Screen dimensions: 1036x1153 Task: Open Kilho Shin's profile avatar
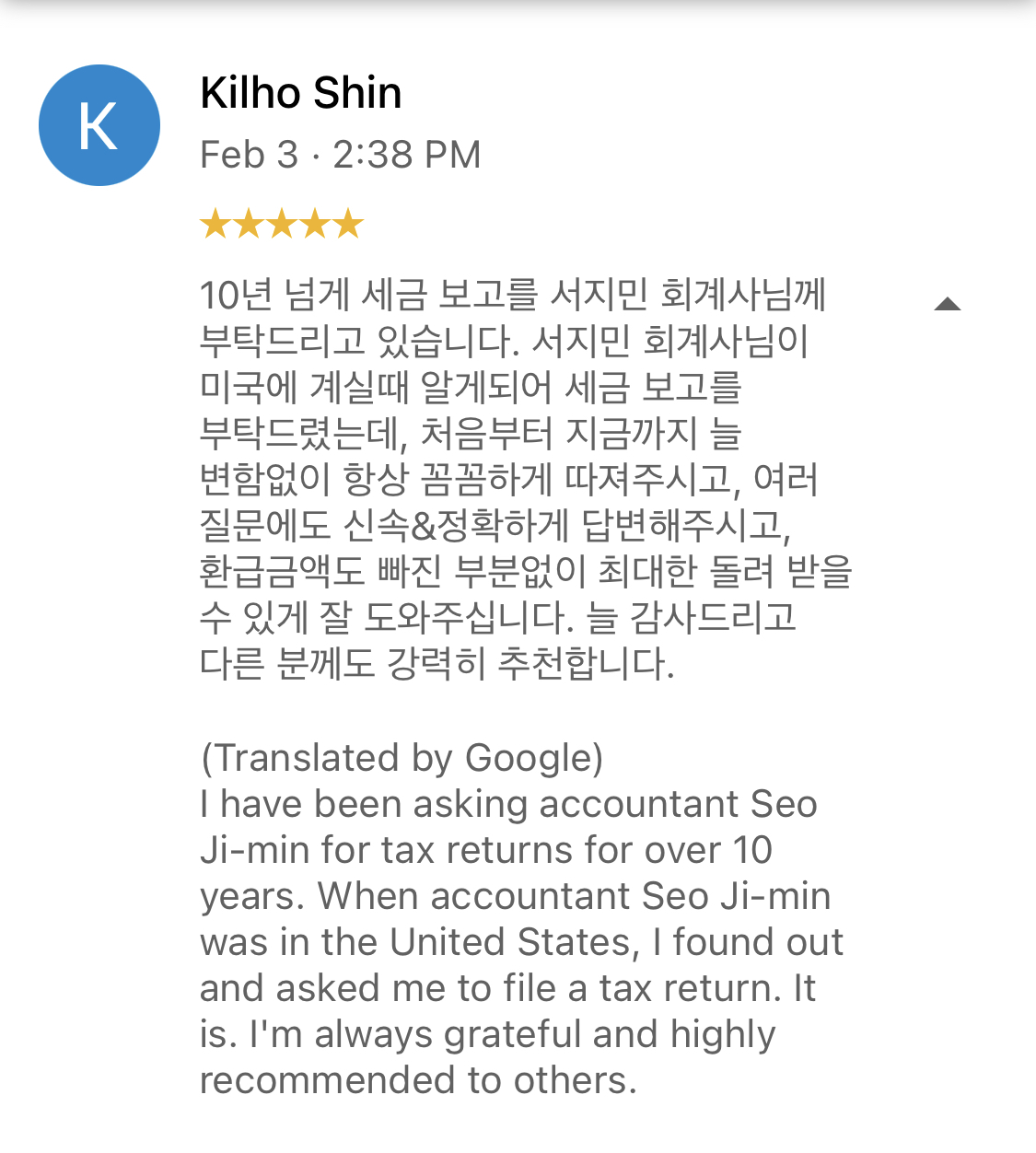tap(99, 125)
